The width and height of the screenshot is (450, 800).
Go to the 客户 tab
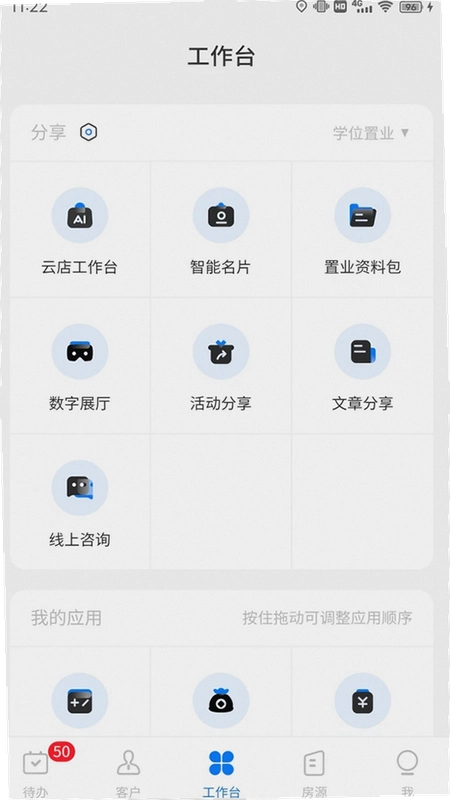point(128,771)
